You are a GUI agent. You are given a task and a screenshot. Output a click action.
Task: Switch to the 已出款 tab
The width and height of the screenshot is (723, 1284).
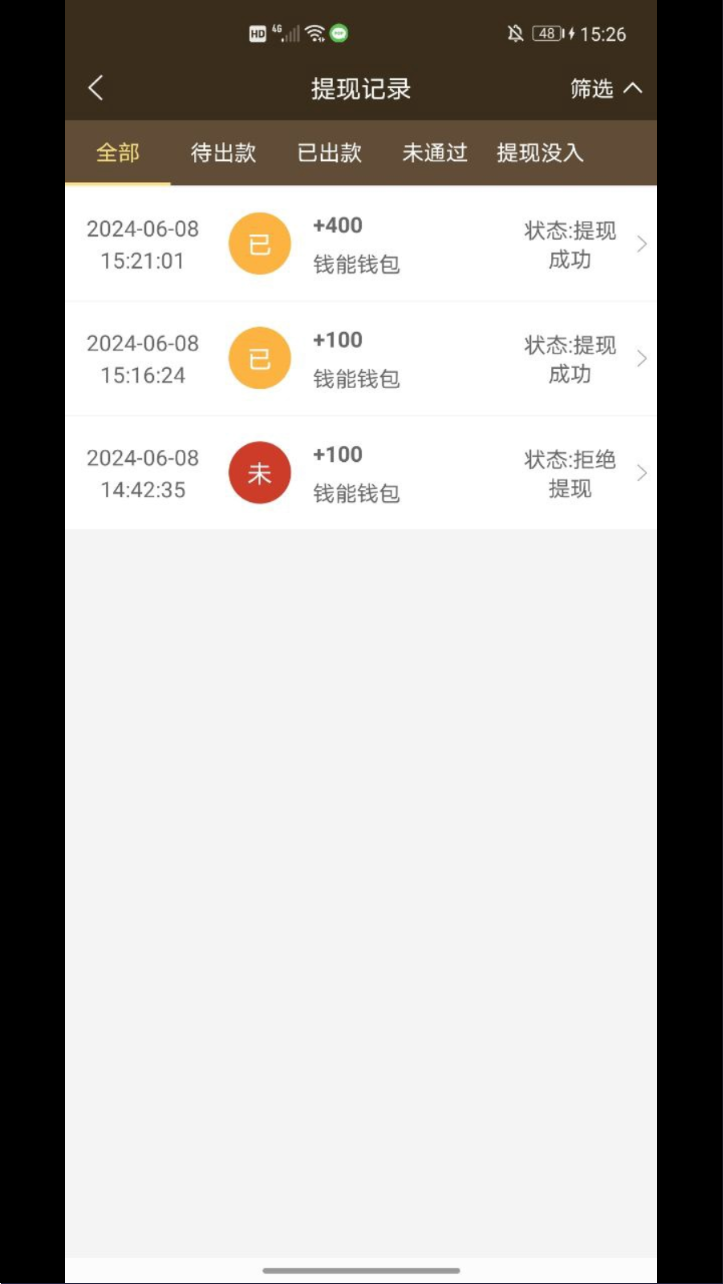click(329, 153)
